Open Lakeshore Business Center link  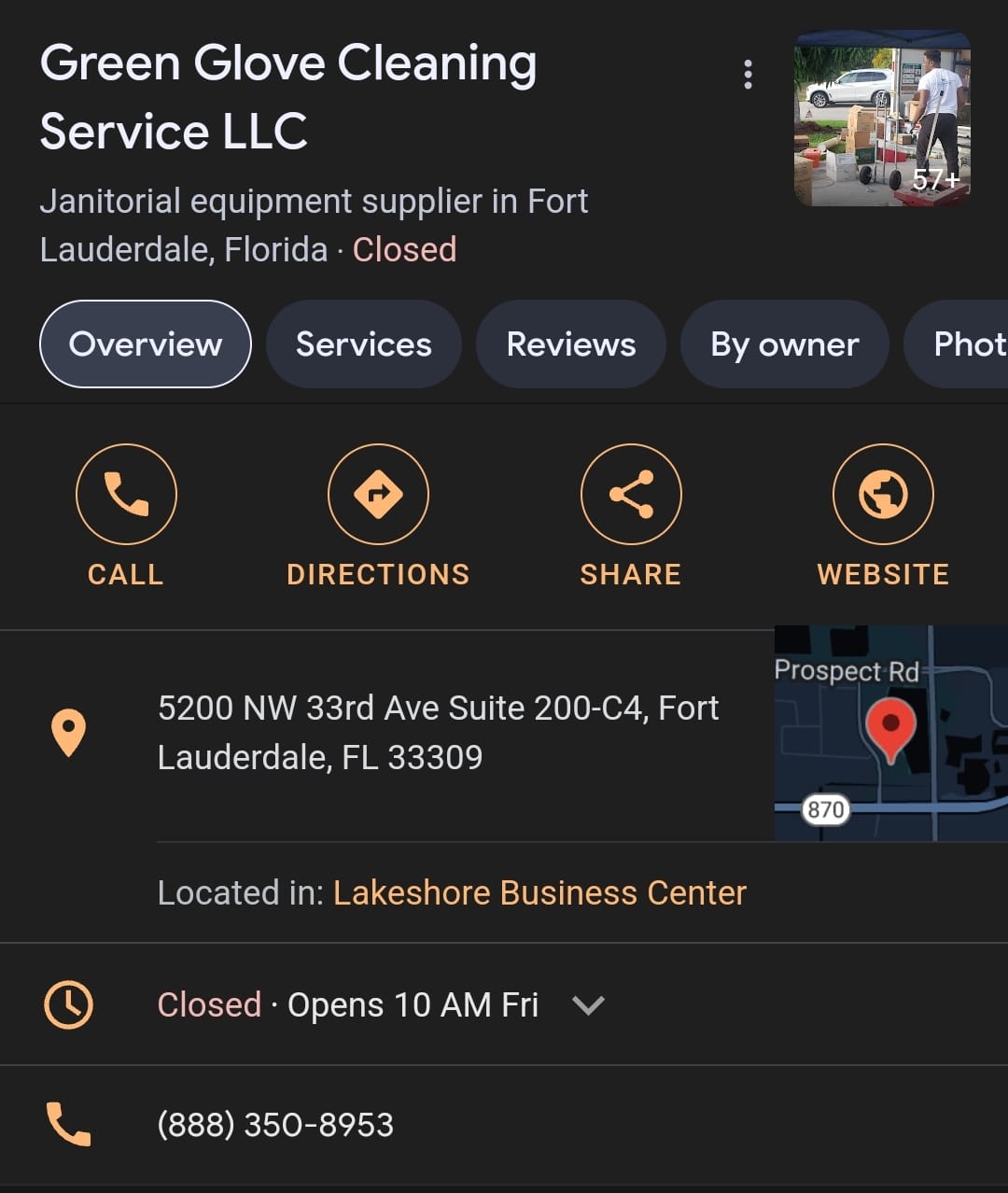click(x=539, y=893)
